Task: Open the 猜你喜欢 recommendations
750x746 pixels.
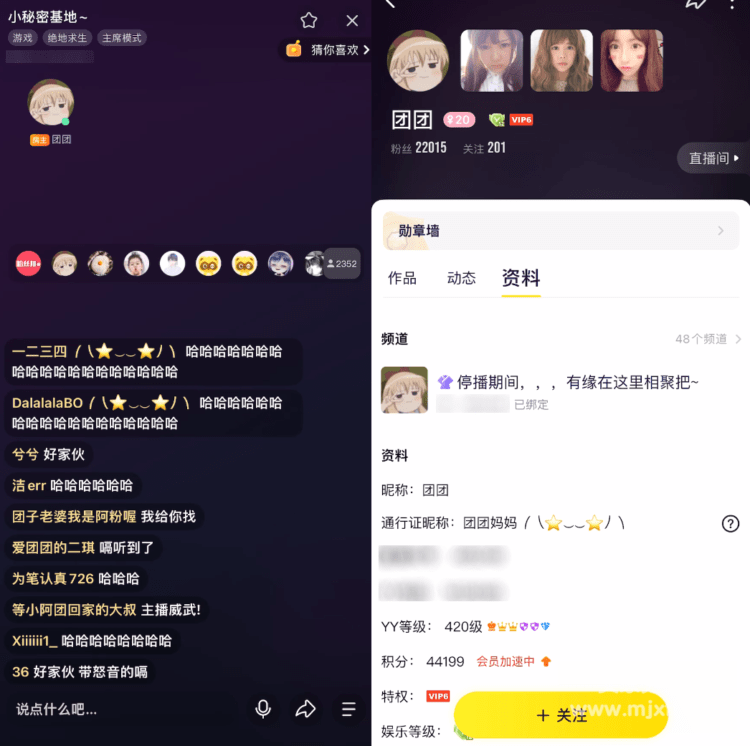Action: (x=327, y=49)
